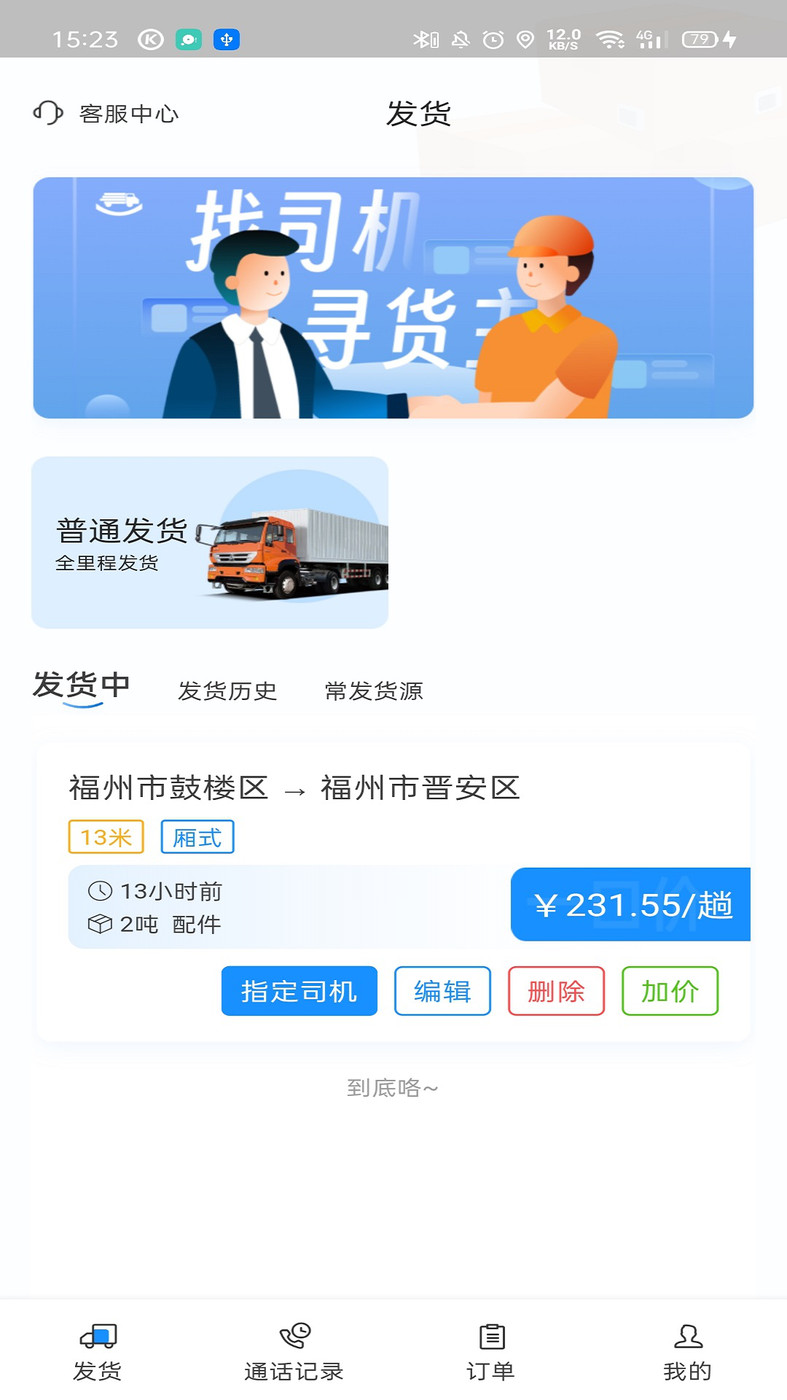The image size is (787, 1400).
Task: Open the 客服中心 headset icon
Action: click(47, 113)
